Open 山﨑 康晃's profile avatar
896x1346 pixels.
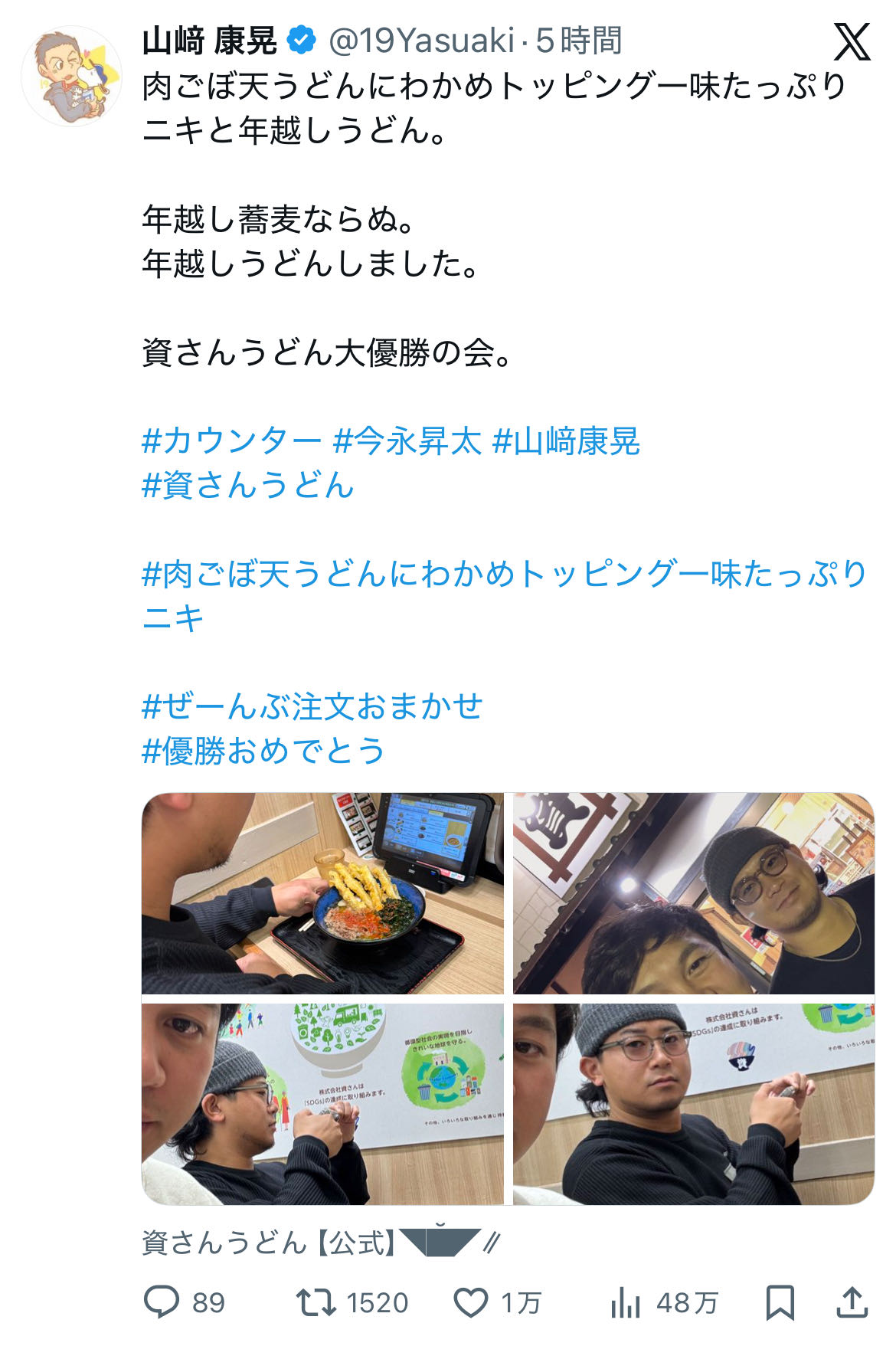pyautogui.click(x=70, y=76)
